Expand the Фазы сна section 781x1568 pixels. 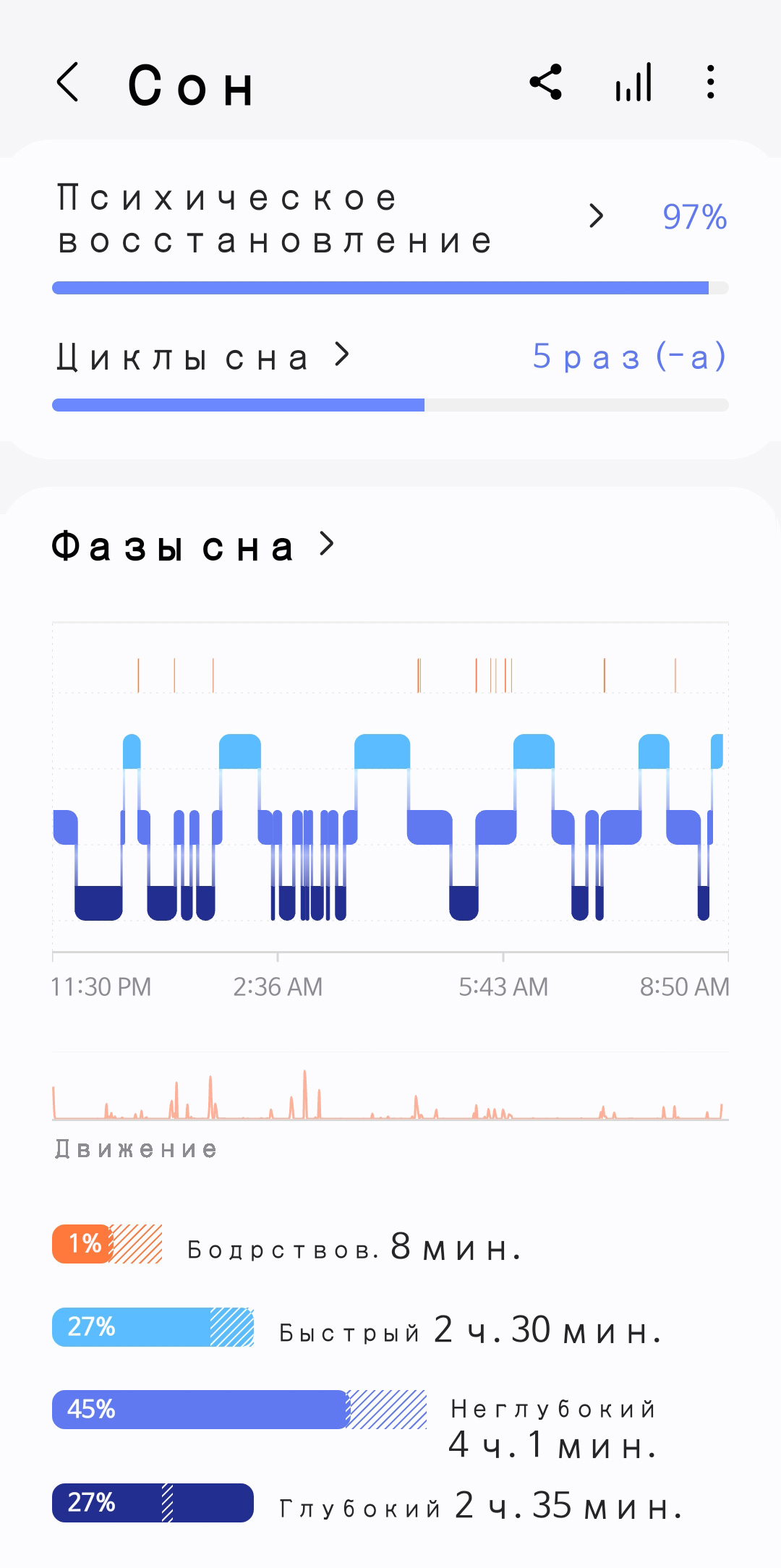pyautogui.click(x=194, y=546)
